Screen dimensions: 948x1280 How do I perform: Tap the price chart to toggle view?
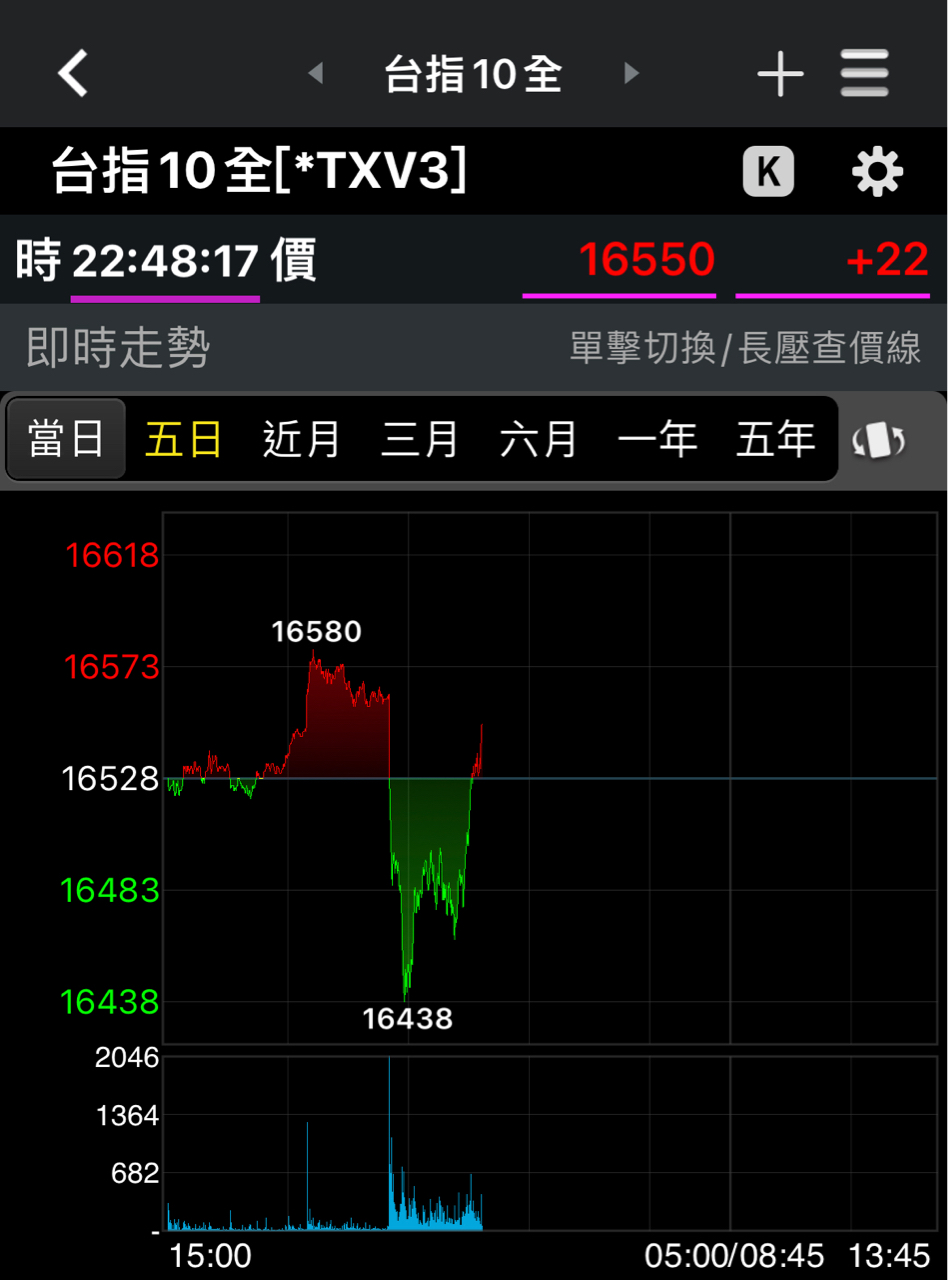tap(550, 778)
